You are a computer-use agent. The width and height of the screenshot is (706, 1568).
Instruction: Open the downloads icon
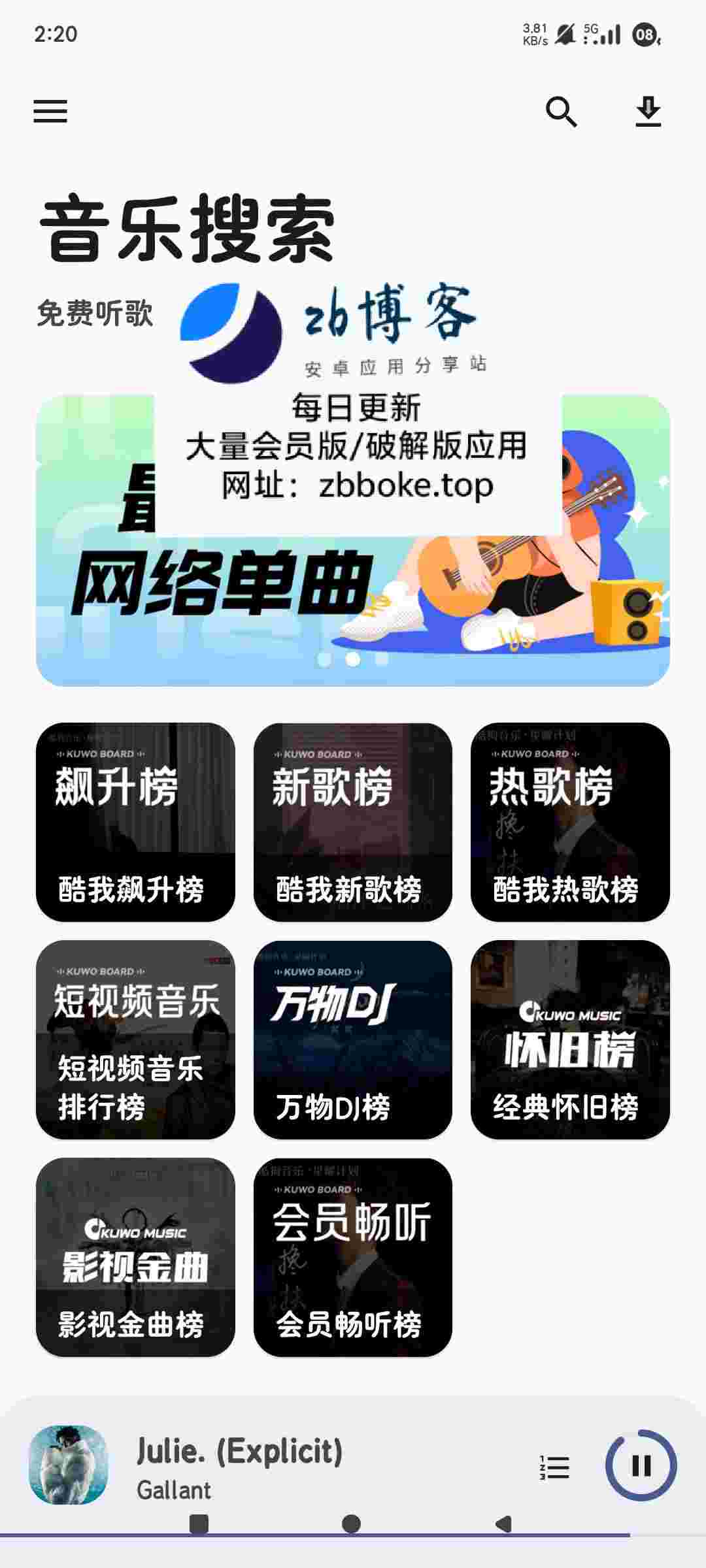click(648, 112)
